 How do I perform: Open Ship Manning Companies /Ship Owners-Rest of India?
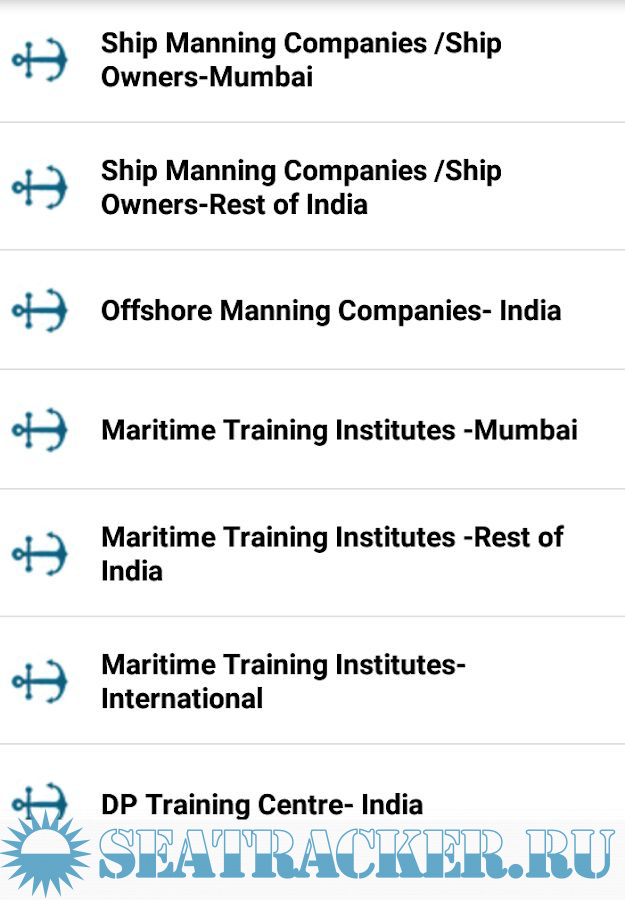coord(300,187)
